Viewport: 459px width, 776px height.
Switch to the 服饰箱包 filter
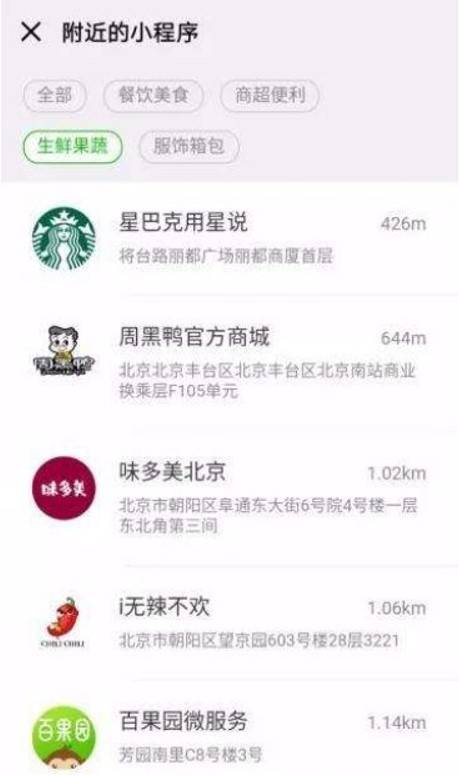pyautogui.click(x=189, y=146)
